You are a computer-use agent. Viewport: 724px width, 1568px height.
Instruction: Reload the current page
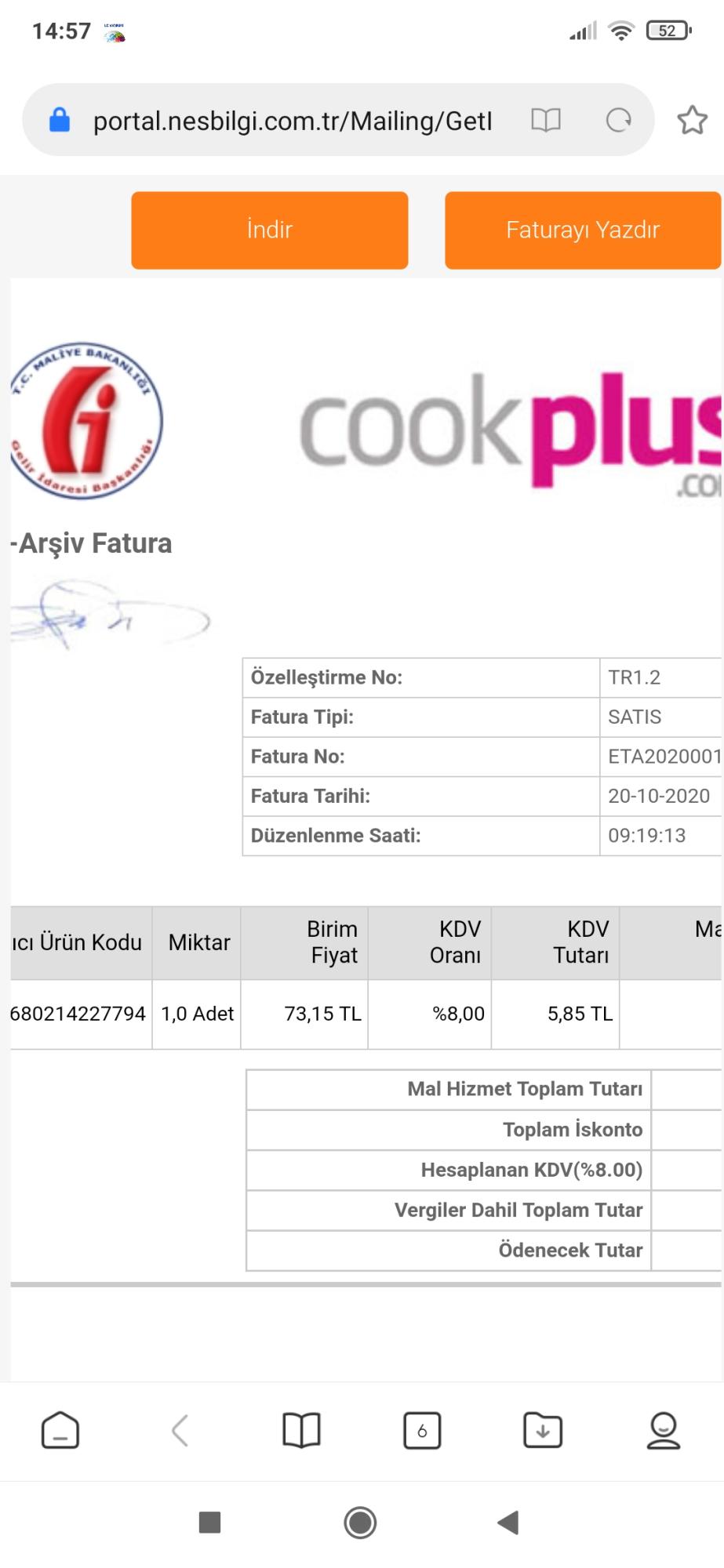coord(619,120)
